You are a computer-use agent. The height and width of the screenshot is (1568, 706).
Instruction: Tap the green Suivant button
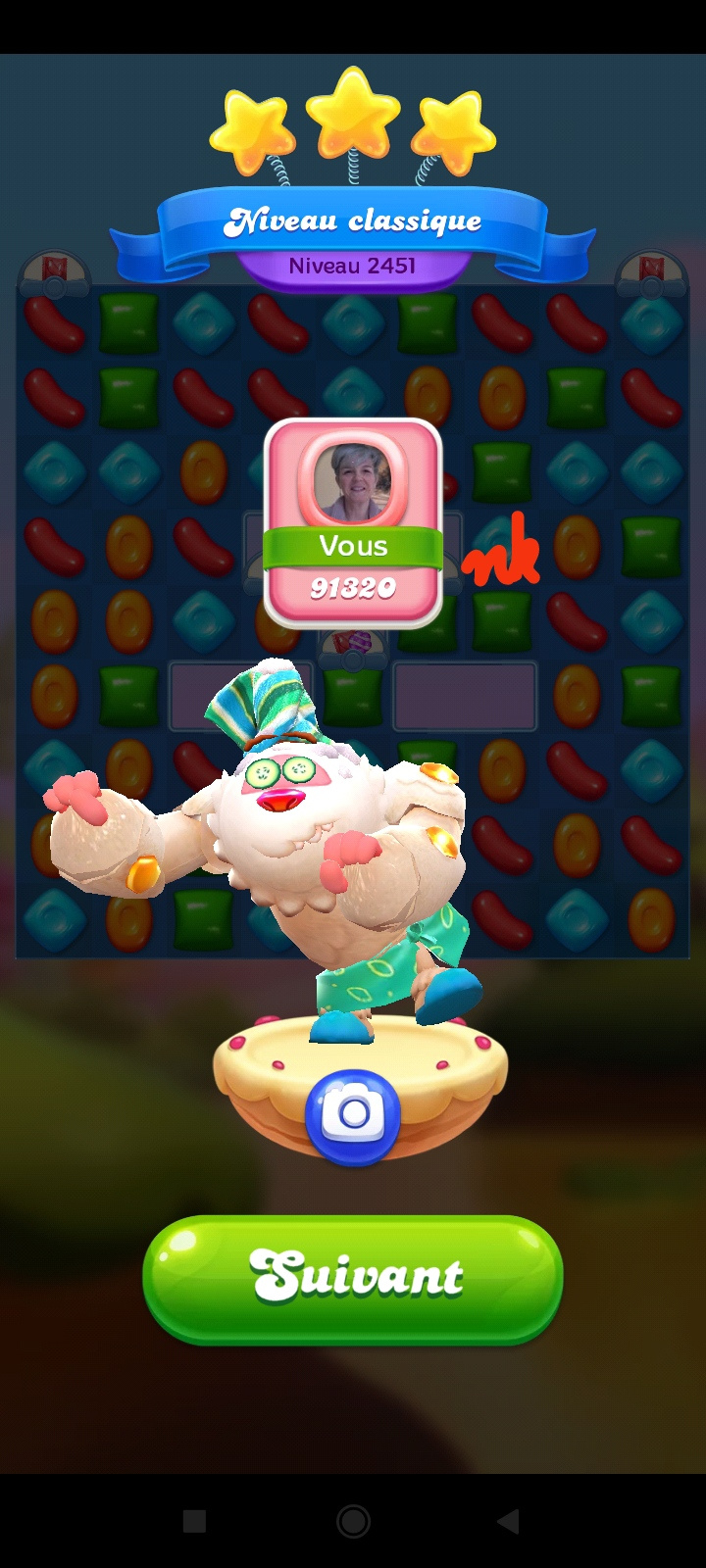(x=353, y=1278)
